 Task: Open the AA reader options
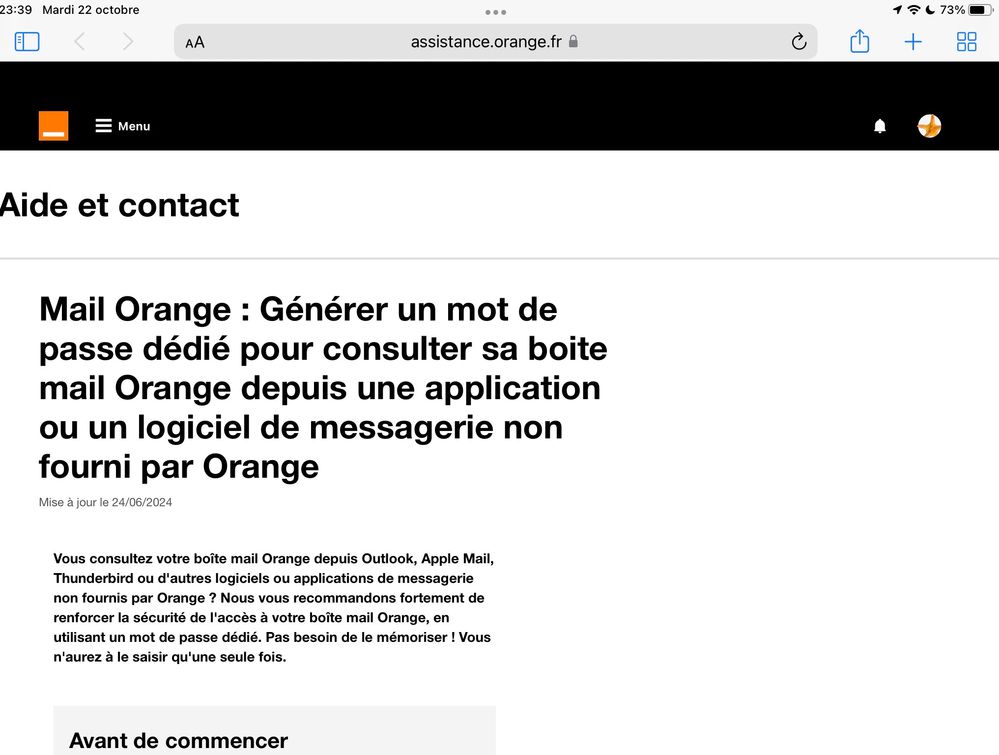click(x=195, y=42)
